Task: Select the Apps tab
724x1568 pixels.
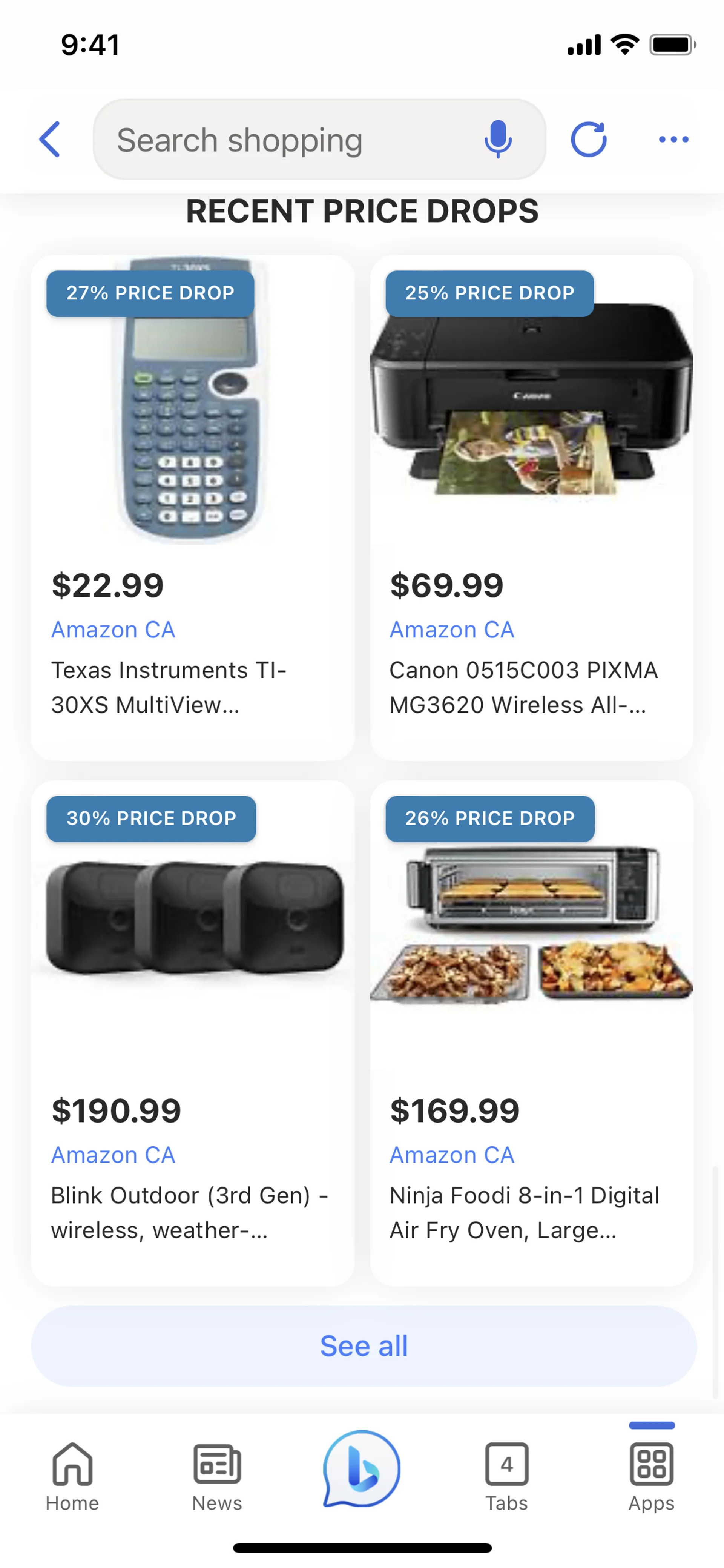Action: tap(651, 1476)
